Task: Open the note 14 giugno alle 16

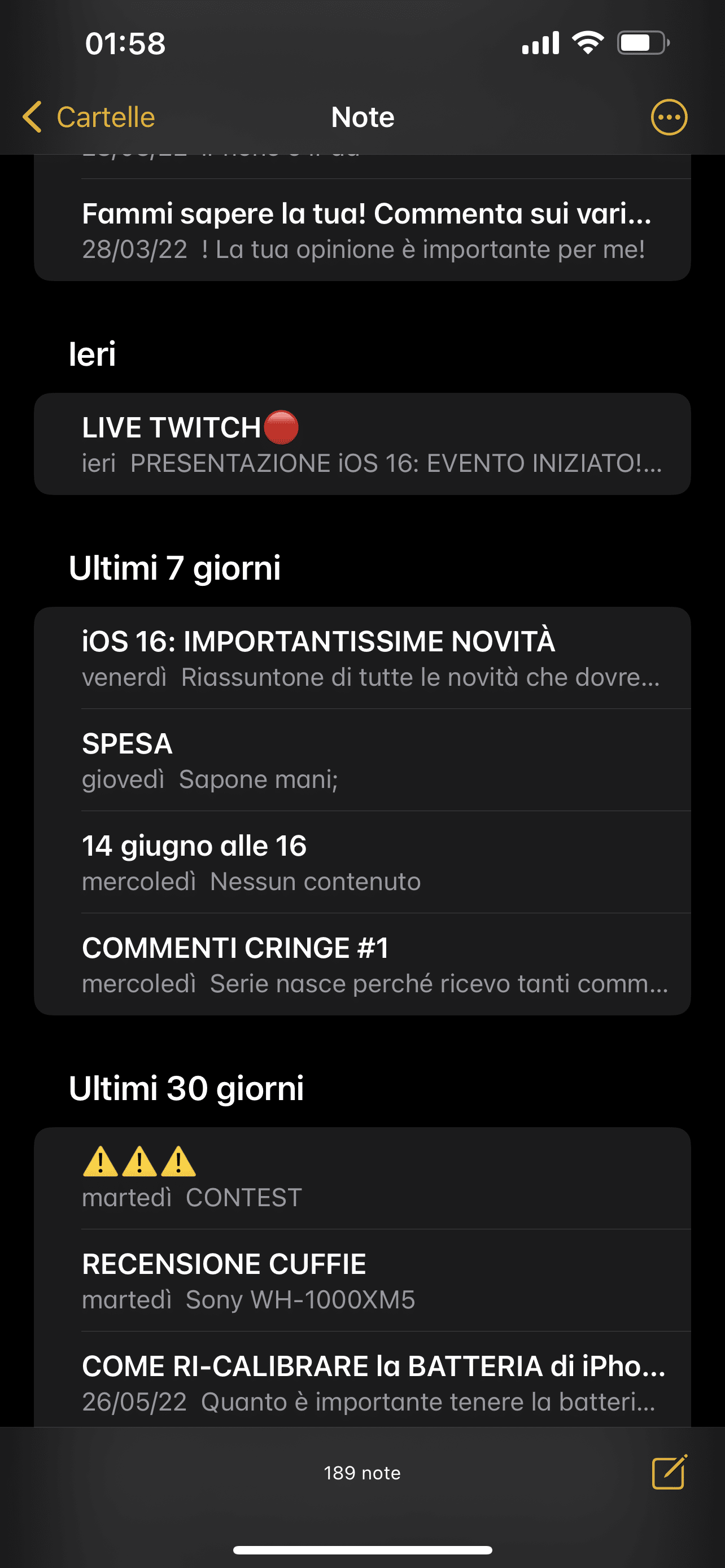Action: tap(362, 862)
